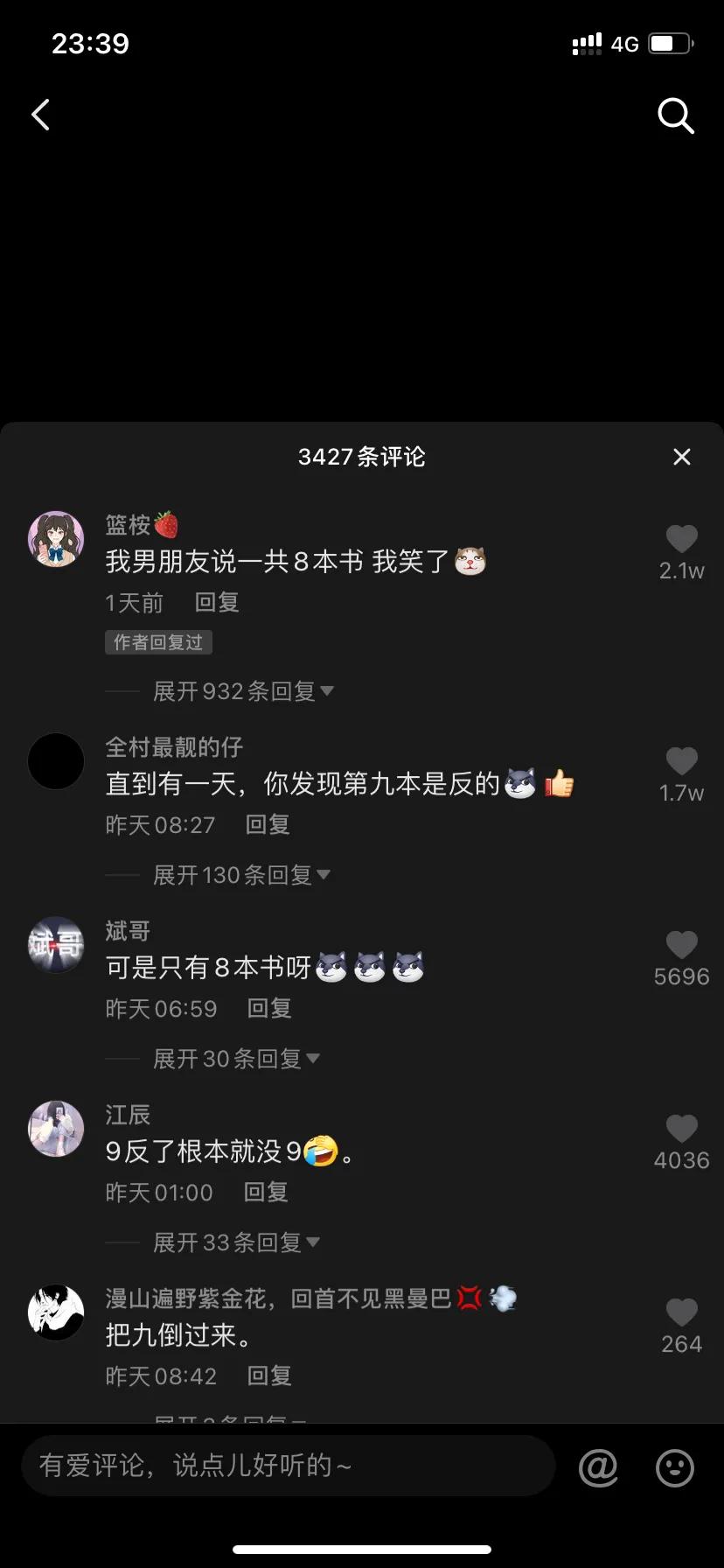Image resolution: width=724 pixels, height=1568 pixels.
Task: Expand 33 replies under 江辰's comment
Action: coord(234,1242)
